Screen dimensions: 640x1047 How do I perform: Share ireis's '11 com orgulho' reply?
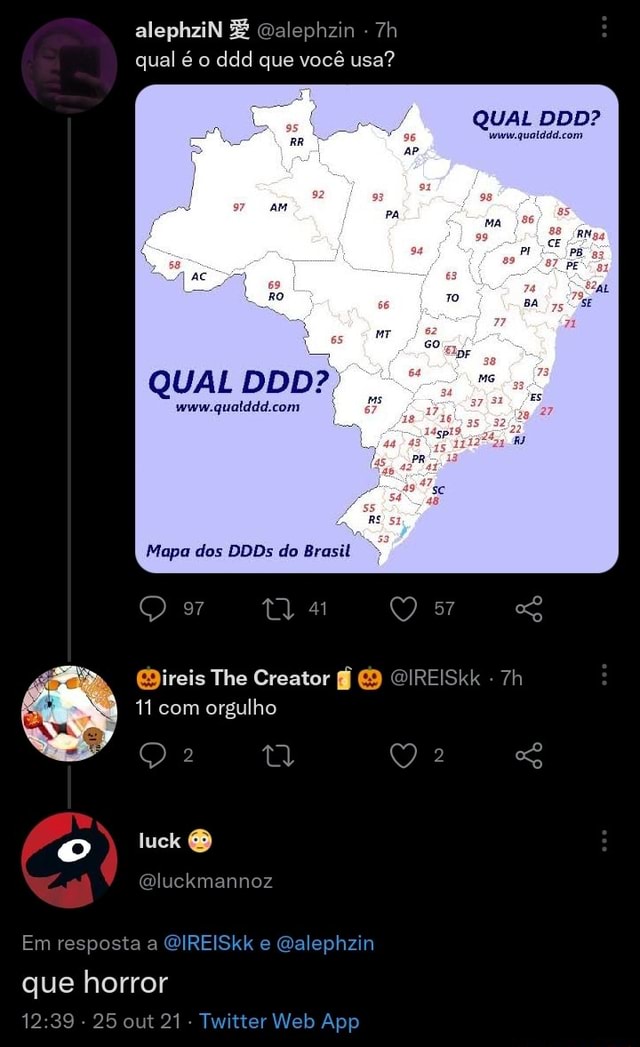[x=528, y=755]
